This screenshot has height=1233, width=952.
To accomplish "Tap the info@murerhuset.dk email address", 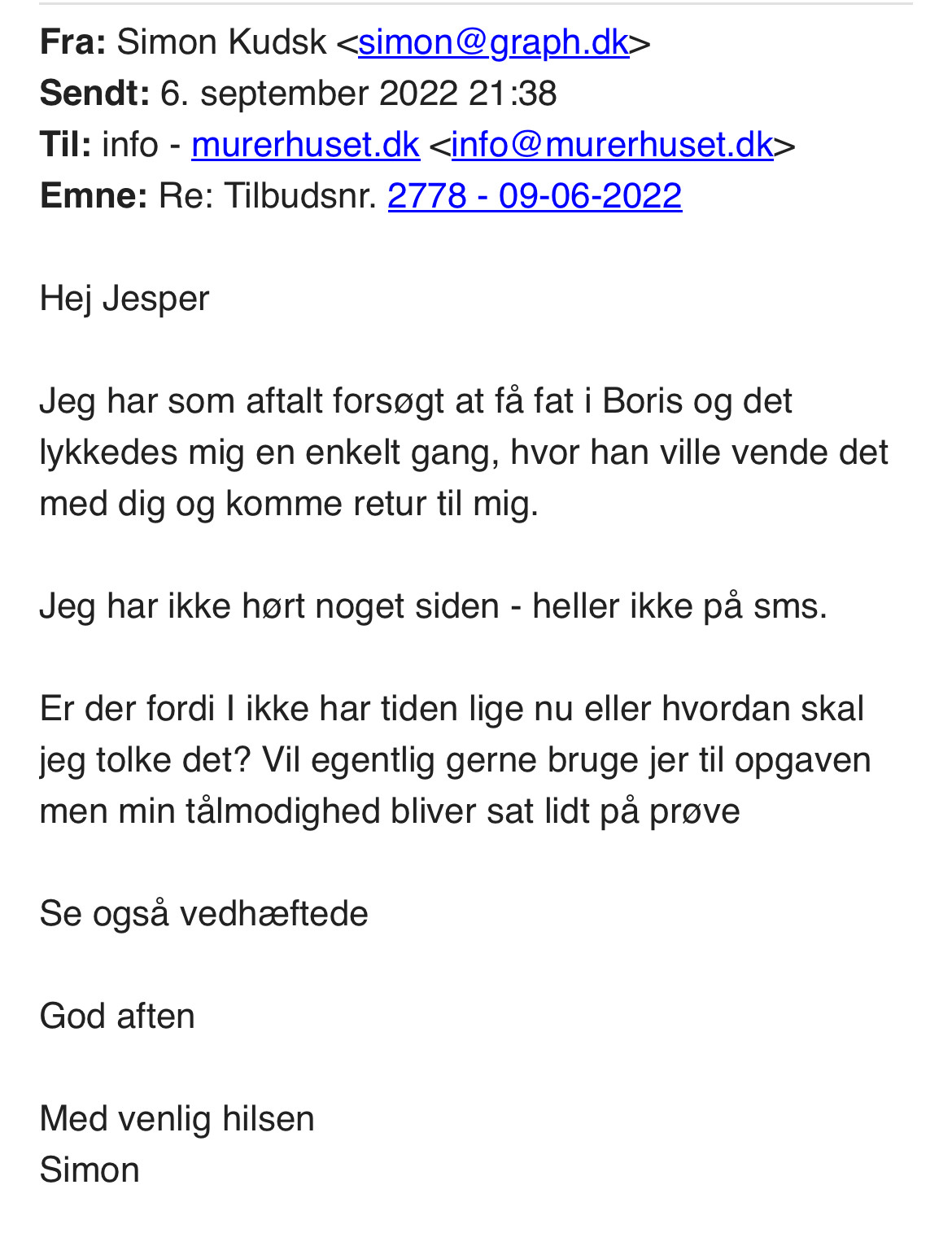I will pyautogui.click(x=612, y=145).
